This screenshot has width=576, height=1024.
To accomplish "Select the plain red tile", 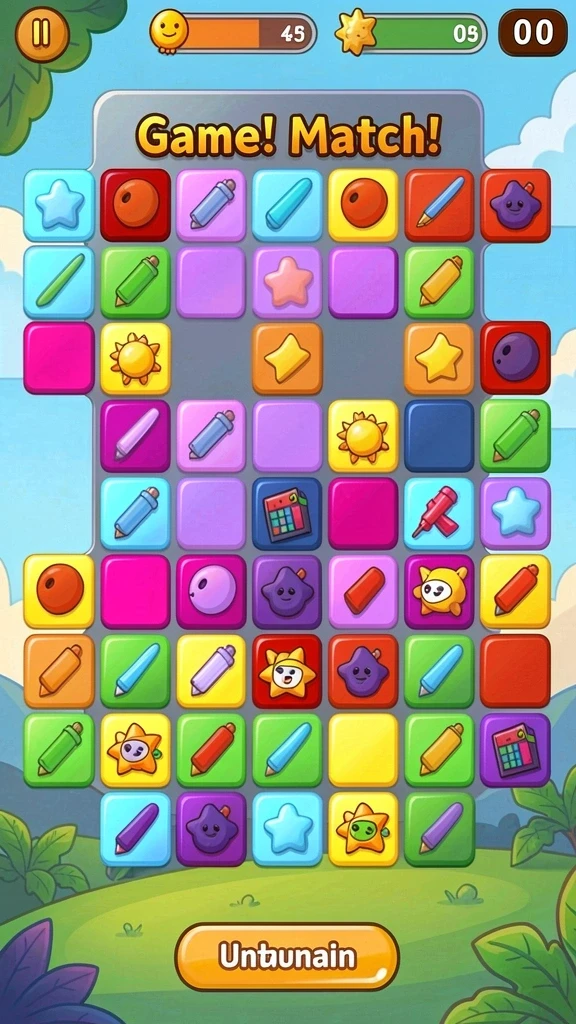I will coord(515,671).
